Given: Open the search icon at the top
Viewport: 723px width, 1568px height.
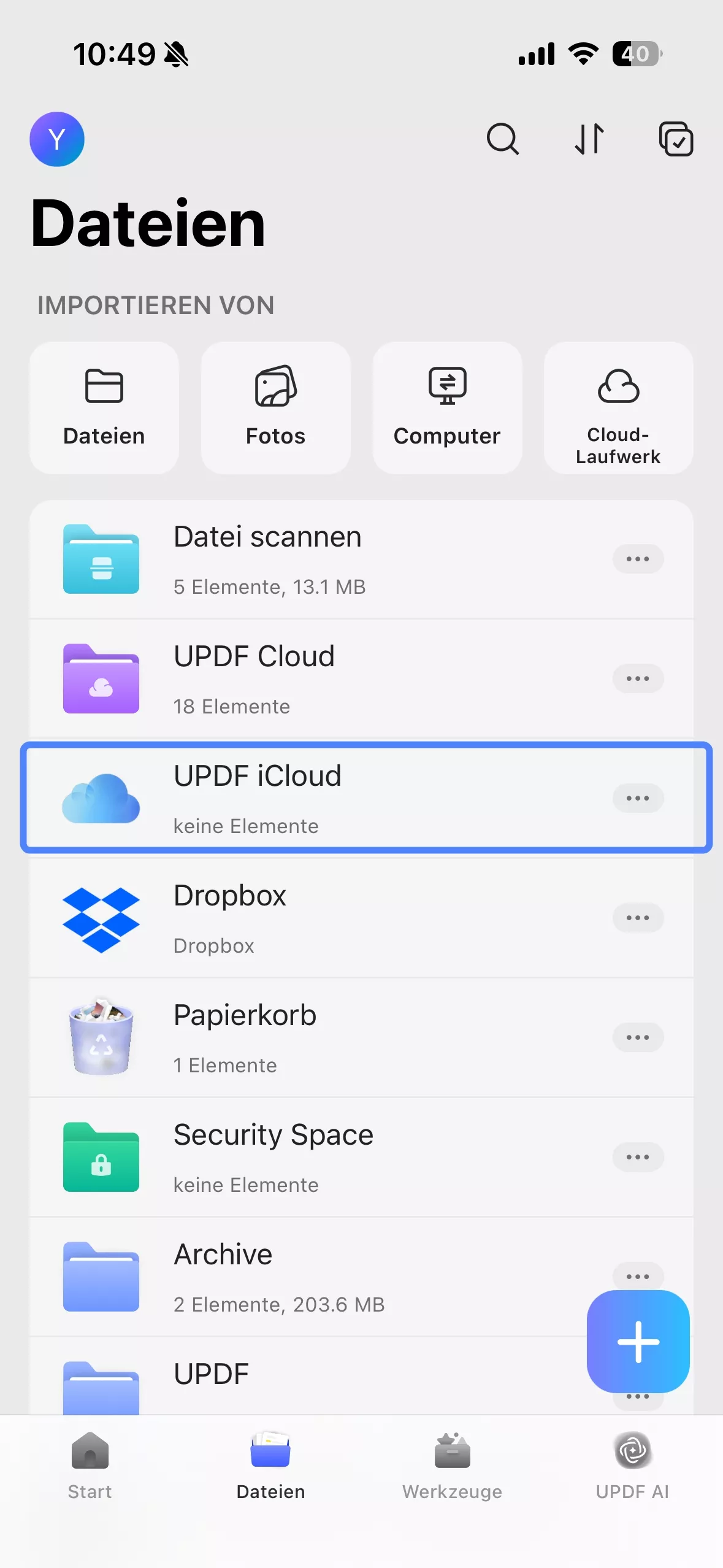Looking at the screenshot, I should coord(502,139).
